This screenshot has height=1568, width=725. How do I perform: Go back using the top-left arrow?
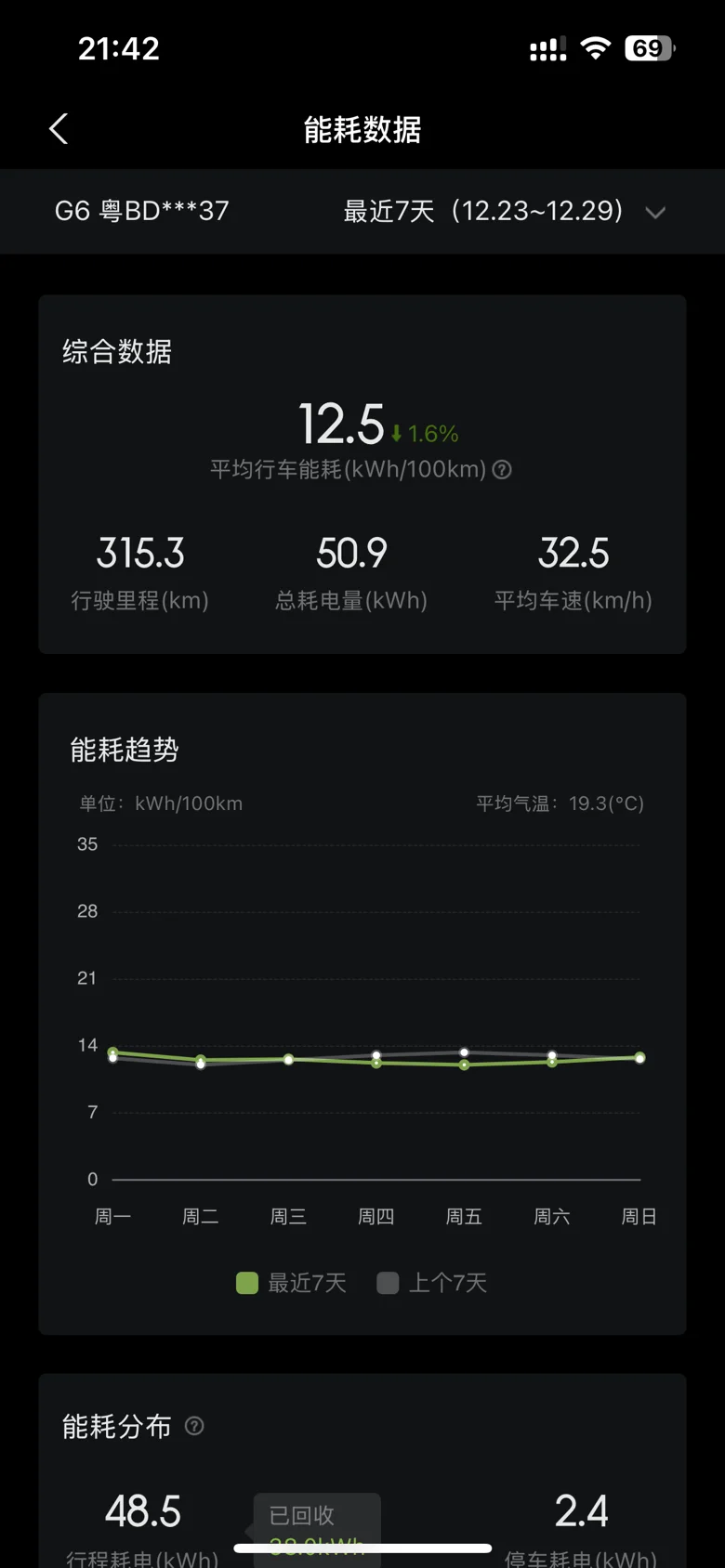59,129
